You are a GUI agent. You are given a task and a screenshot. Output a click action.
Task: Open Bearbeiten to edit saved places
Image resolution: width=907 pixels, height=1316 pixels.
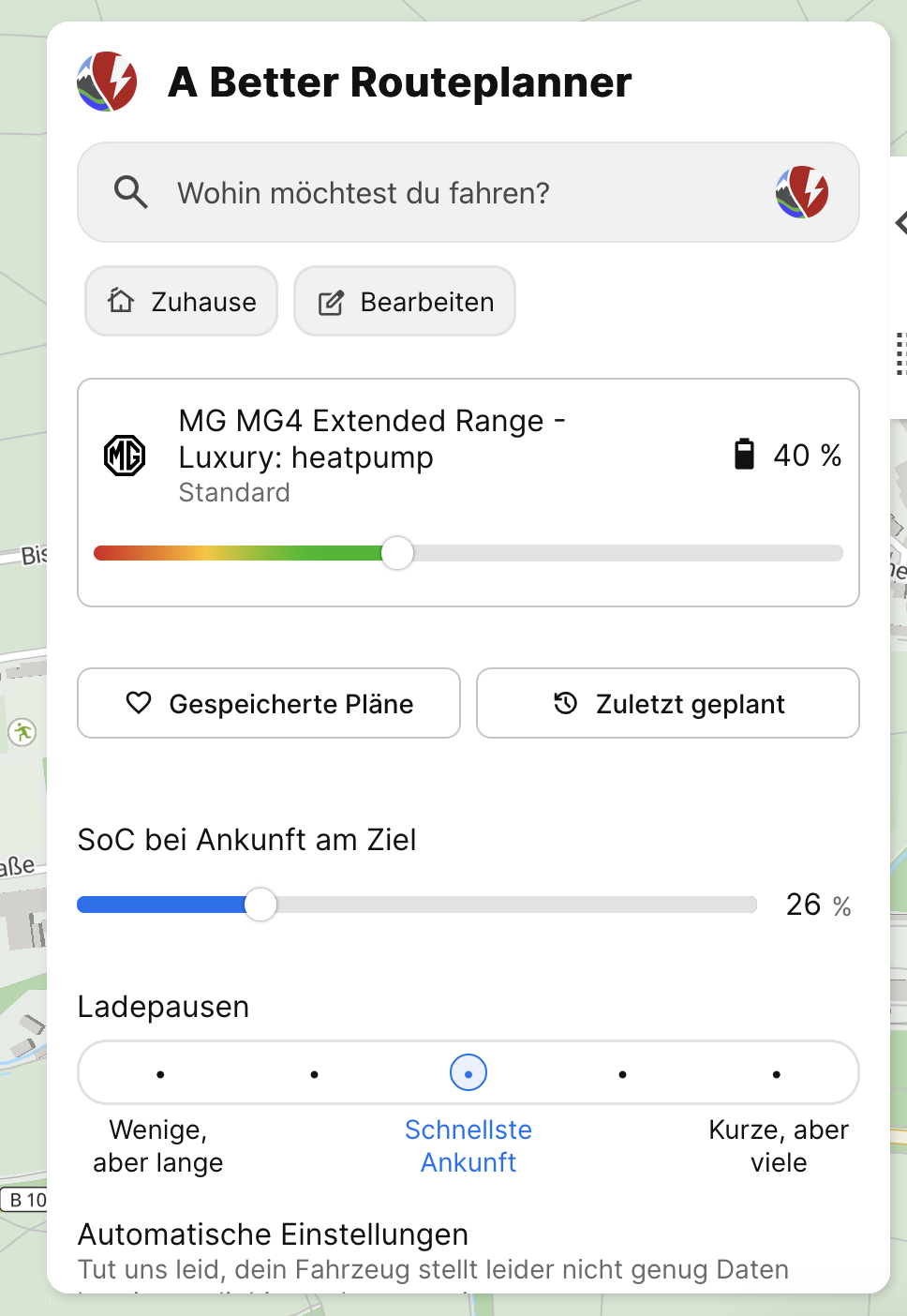pos(405,302)
